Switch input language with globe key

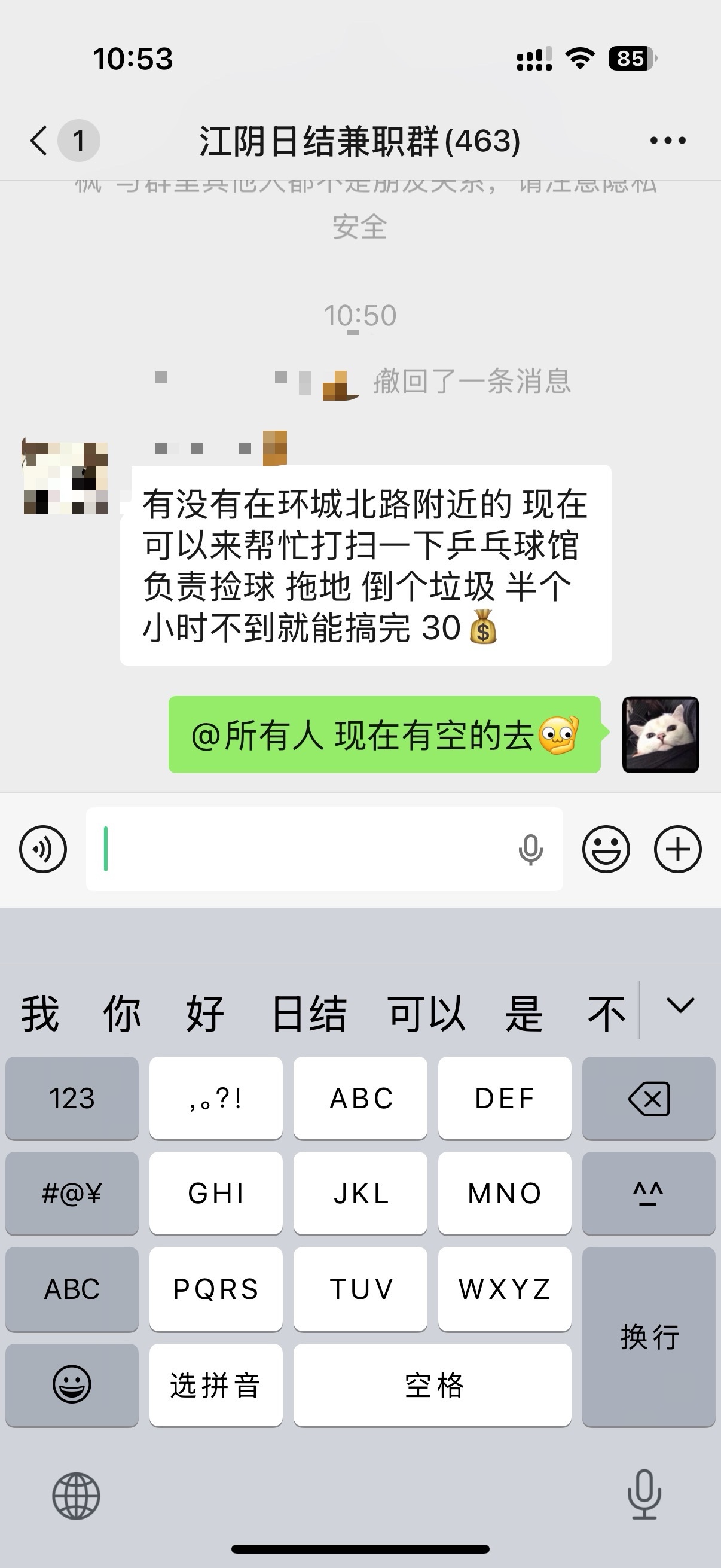(76, 1496)
